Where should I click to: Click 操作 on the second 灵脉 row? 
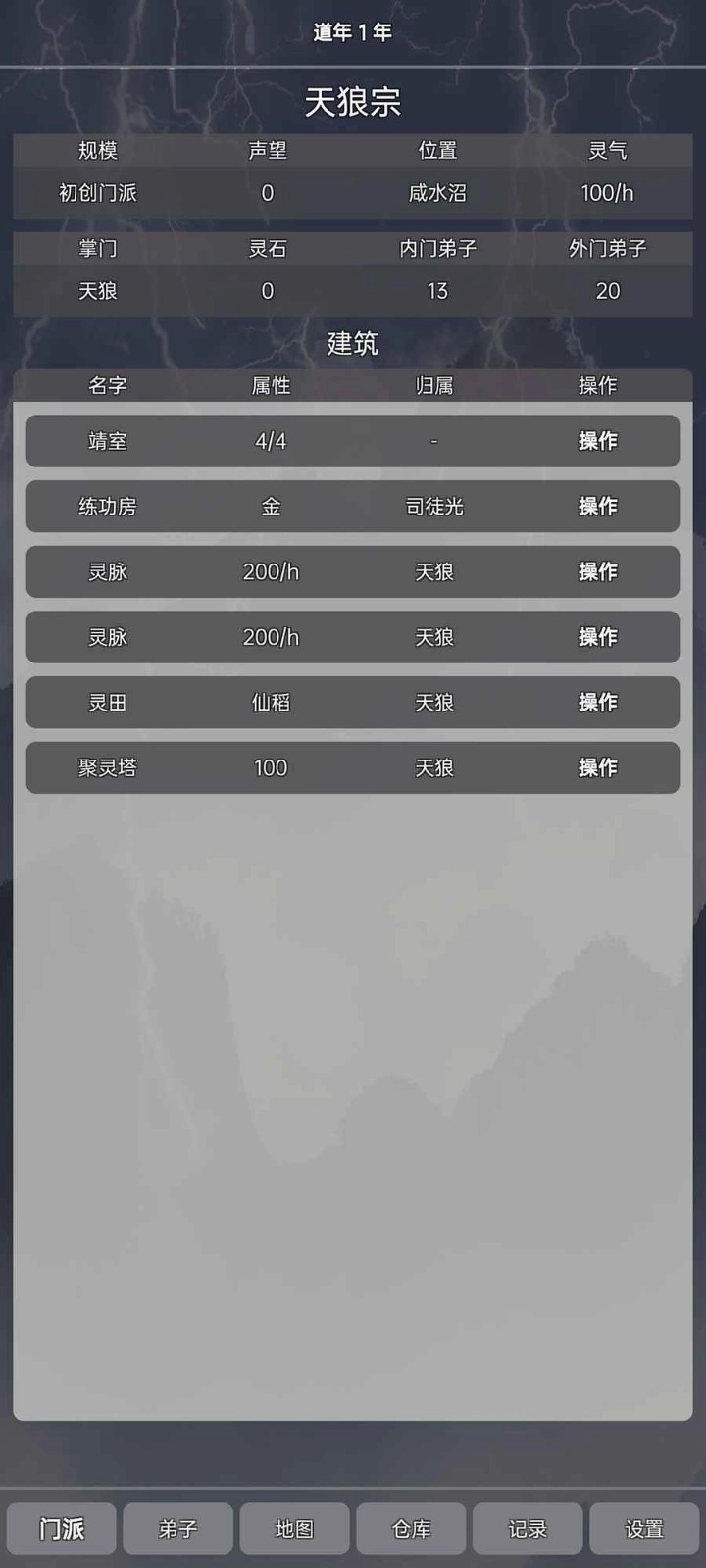pyautogui.click(x=598, y=637)
